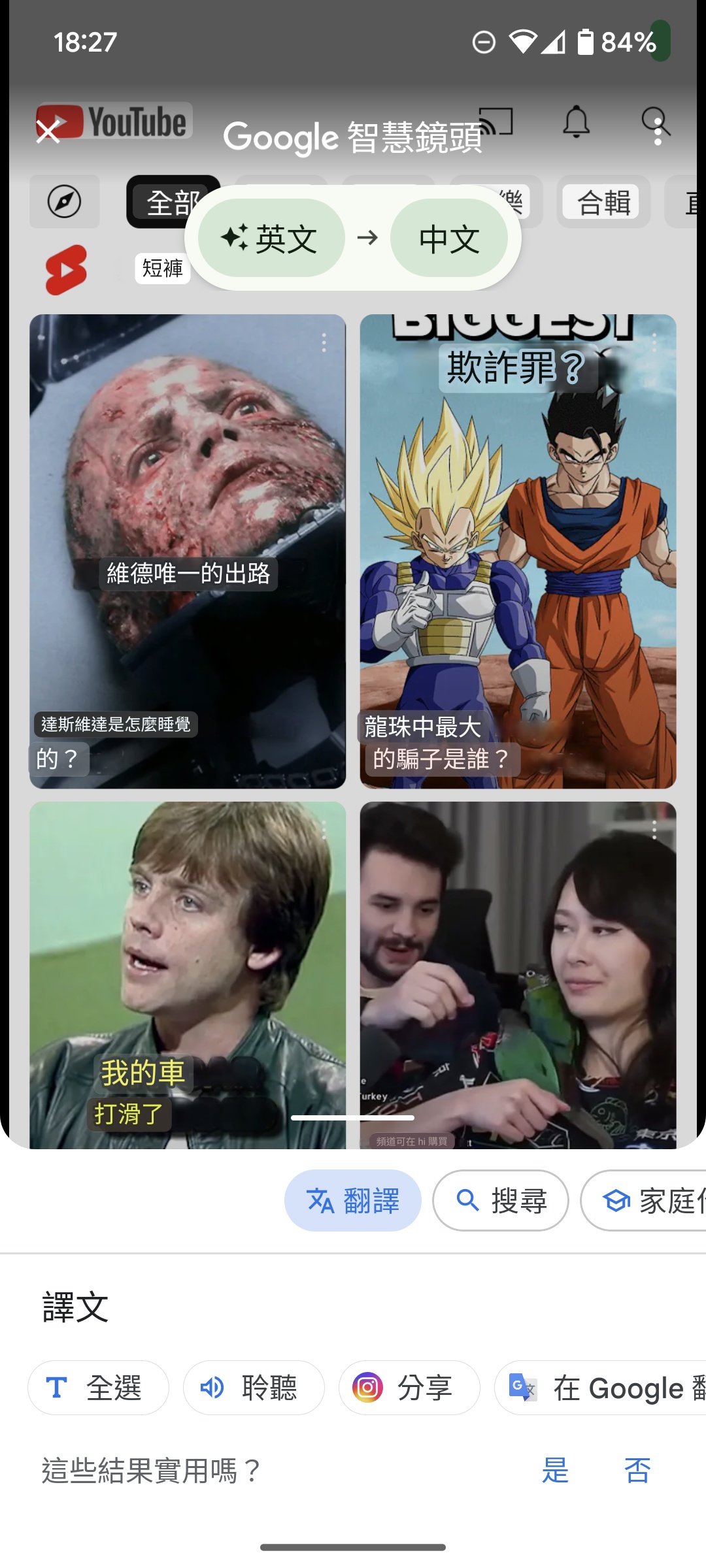706x1568 pixels.
Task: Share translation via 分享 chip
Action: (x=409, y=1388)
